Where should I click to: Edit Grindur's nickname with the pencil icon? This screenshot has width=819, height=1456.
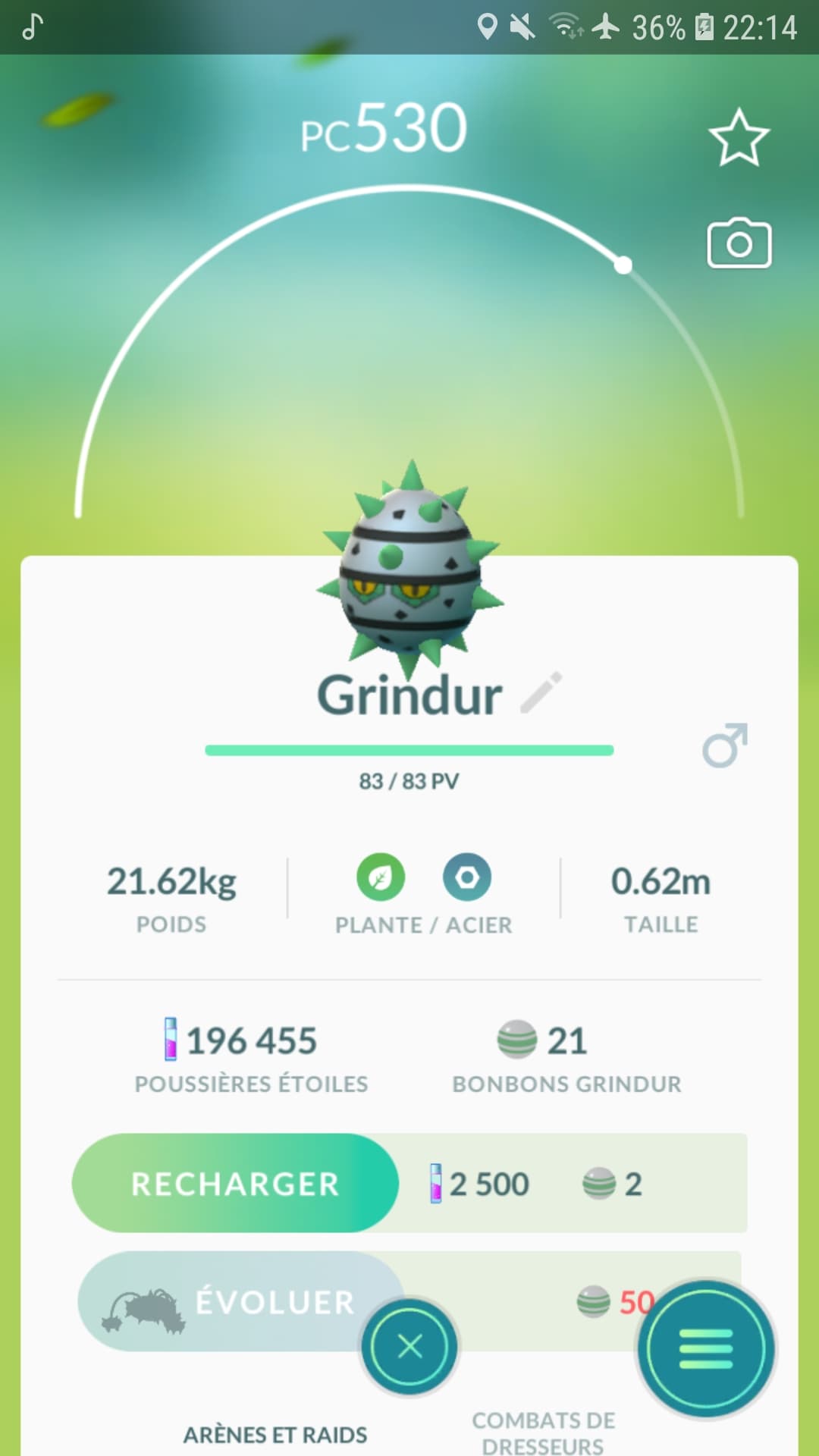541,692
